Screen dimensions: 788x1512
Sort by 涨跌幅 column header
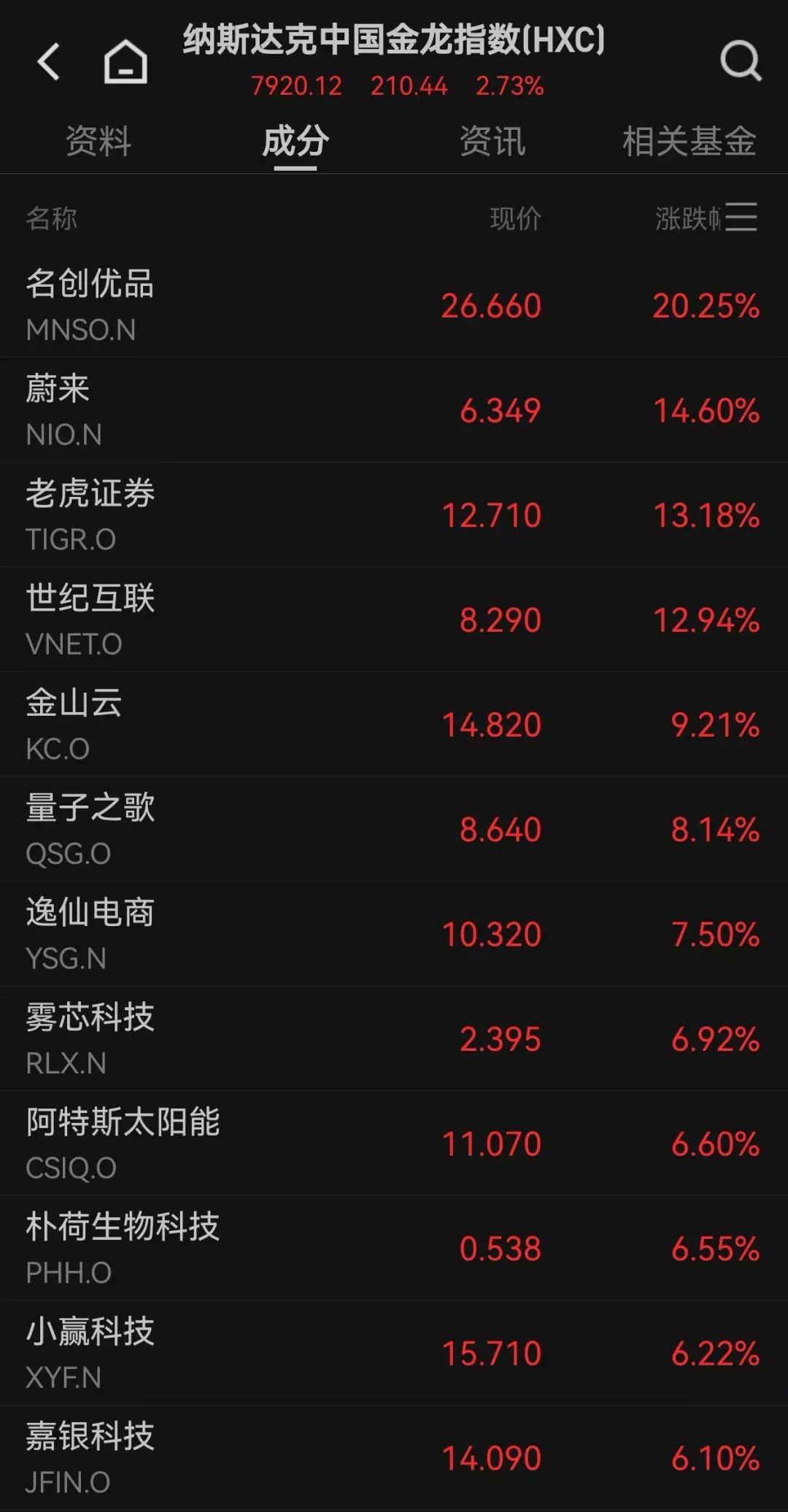[687, 218]
